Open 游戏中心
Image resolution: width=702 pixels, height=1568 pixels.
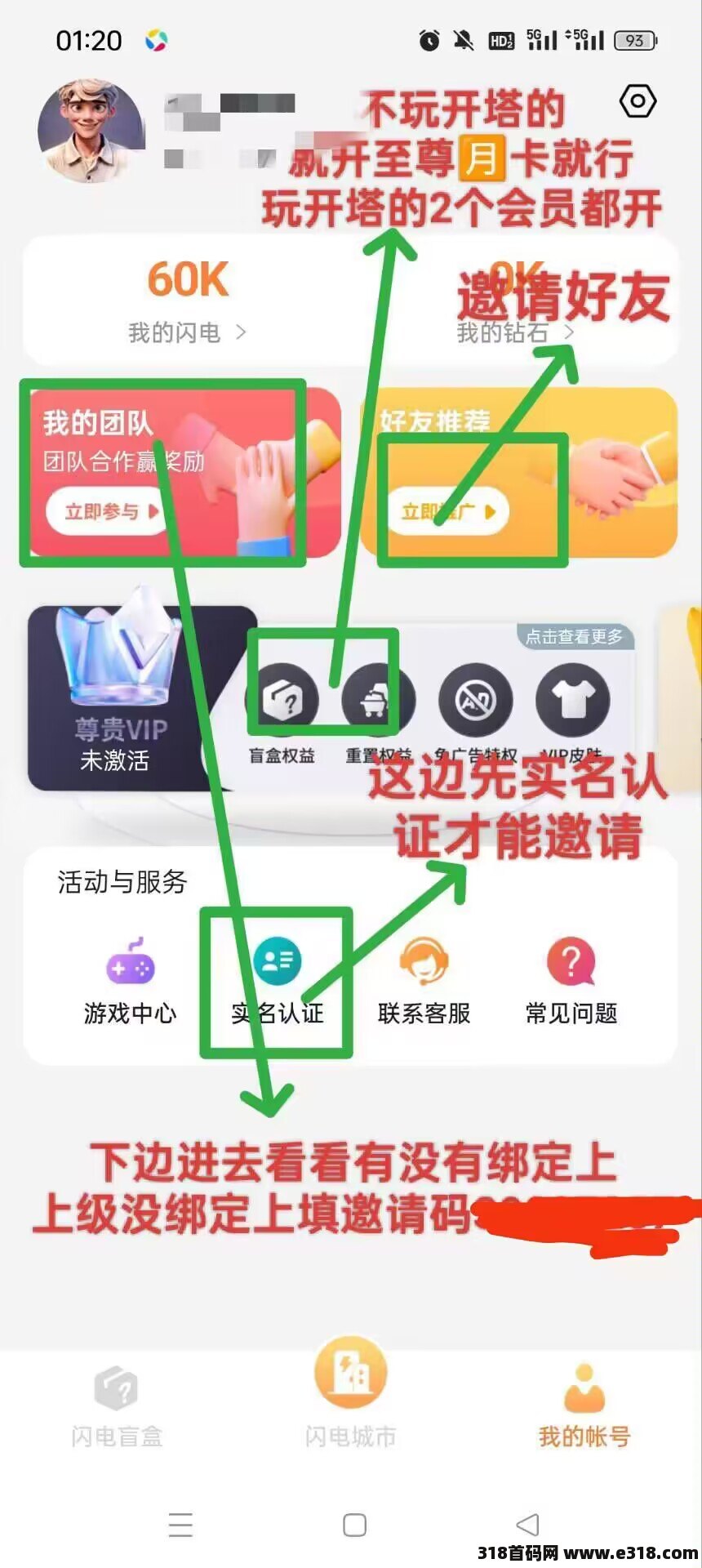click(131, 982)
